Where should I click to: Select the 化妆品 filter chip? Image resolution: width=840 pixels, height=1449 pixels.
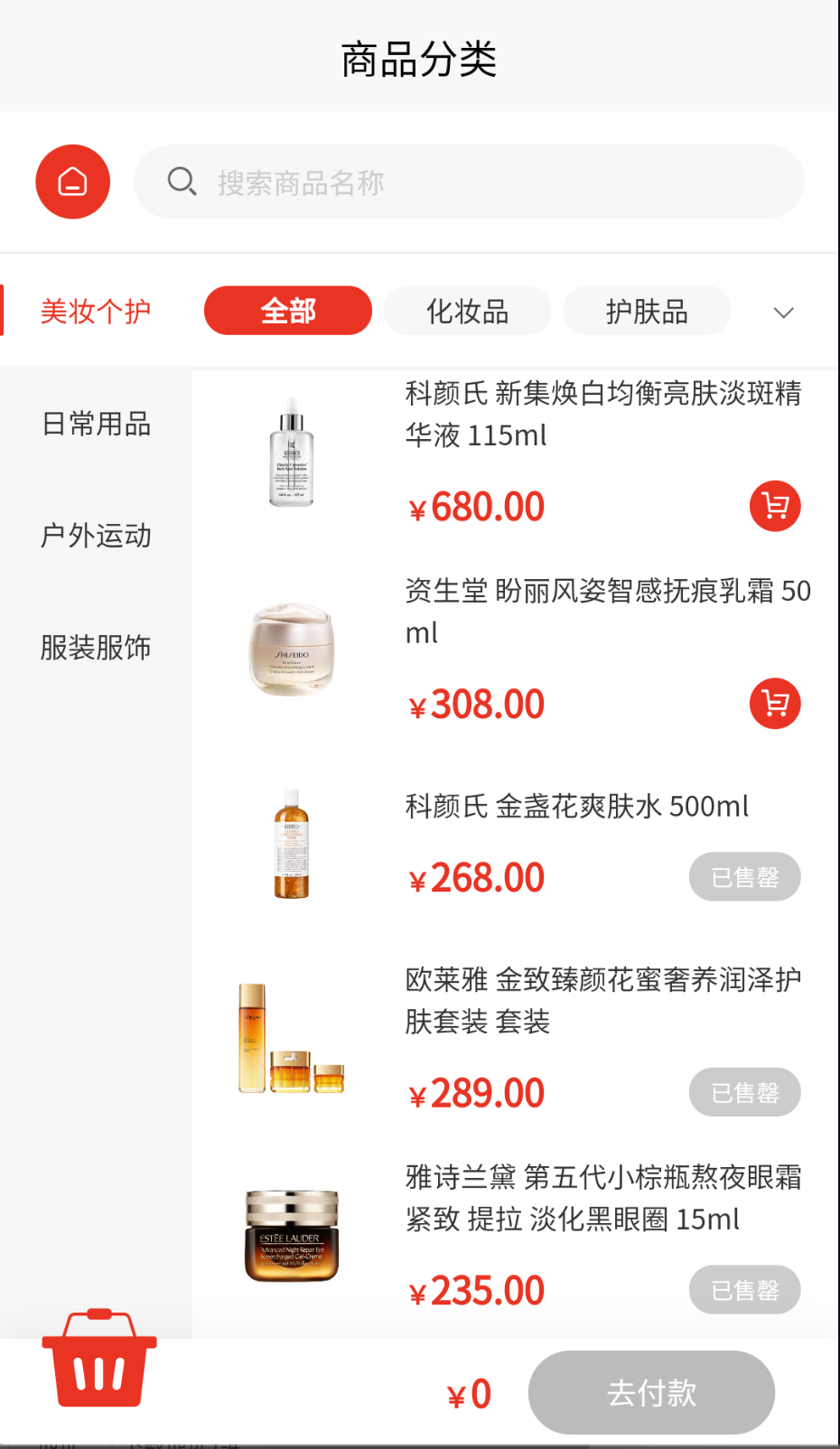coord(467,310)
